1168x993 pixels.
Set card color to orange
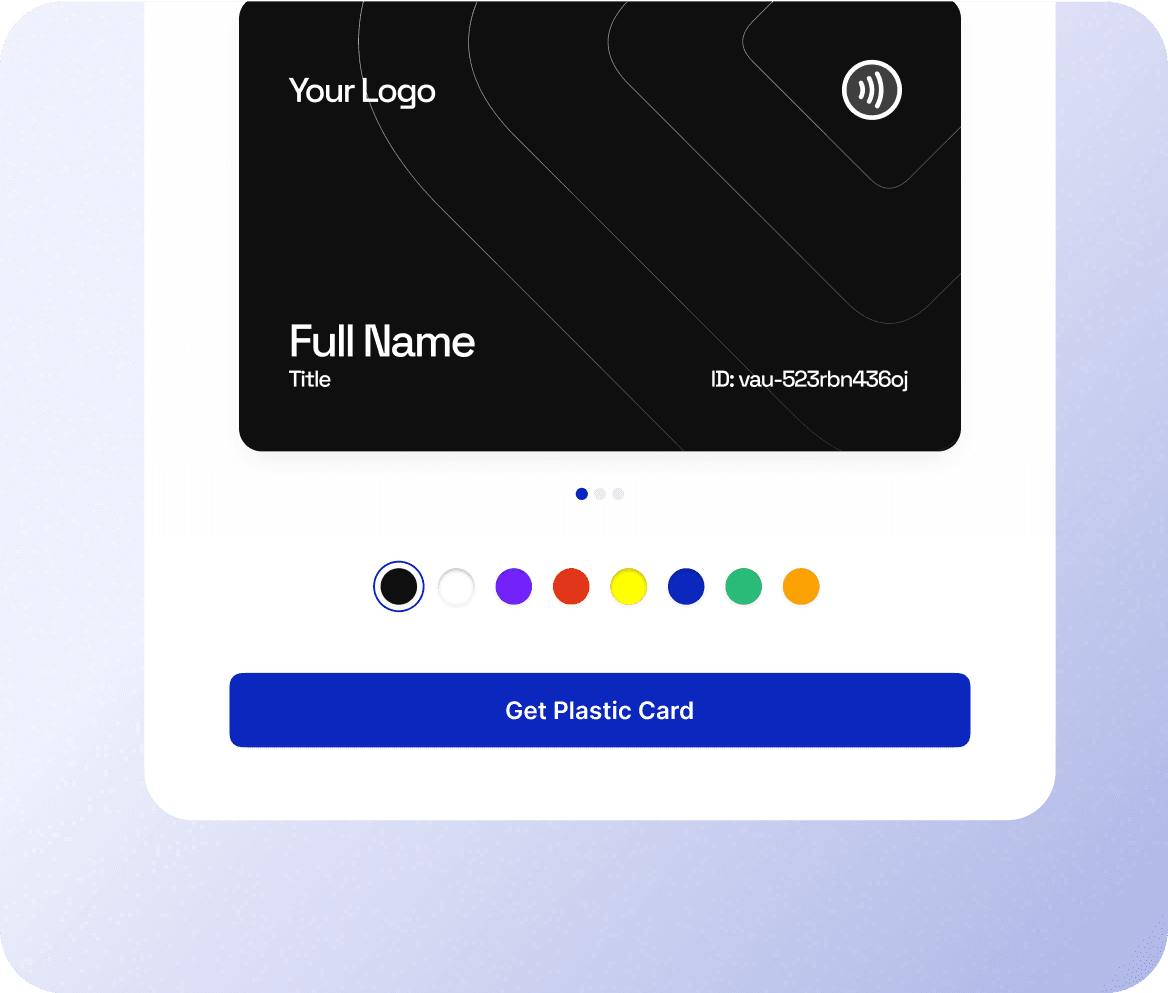801,586
